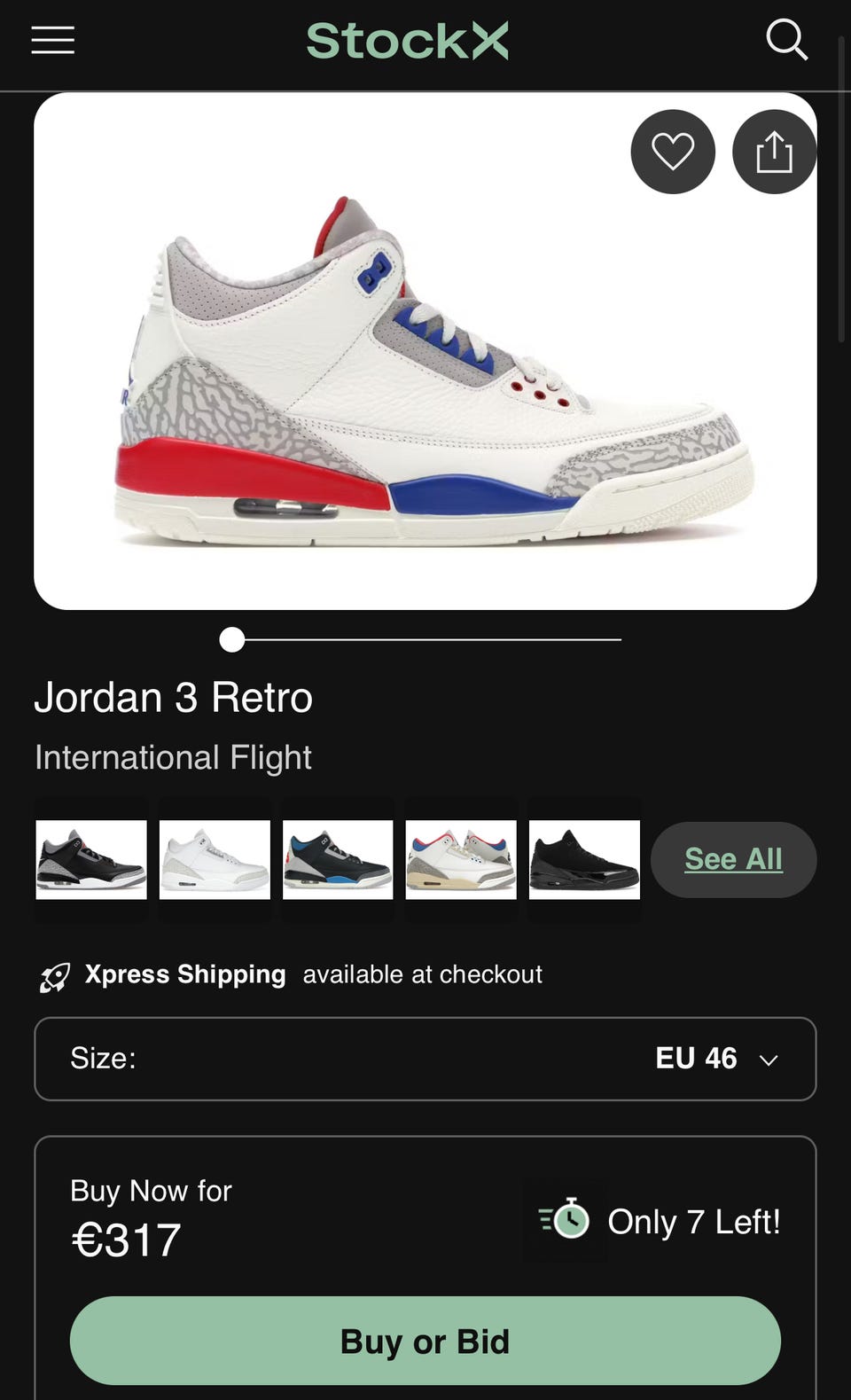The height and width of the screenshot is (1400, 851).
Task: View the black and blue Jordan 3 variant
Action: [x=338, y=859]
